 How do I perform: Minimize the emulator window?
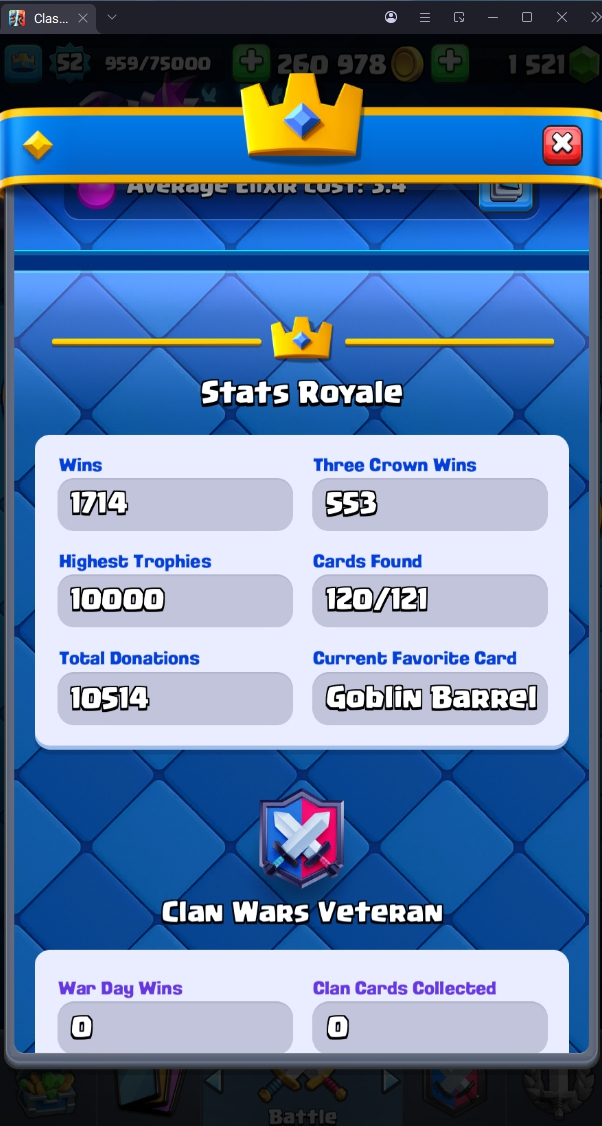click(492, 18)
